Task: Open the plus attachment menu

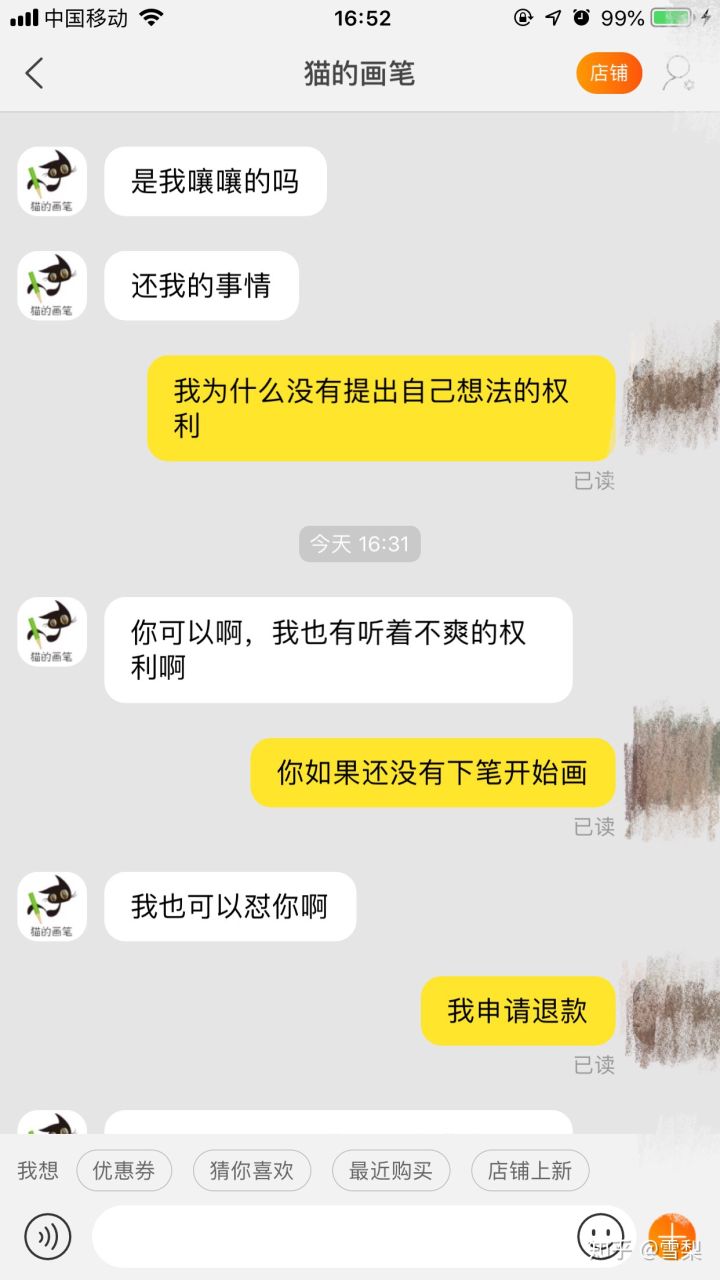Action: [x=672, y=1236]
